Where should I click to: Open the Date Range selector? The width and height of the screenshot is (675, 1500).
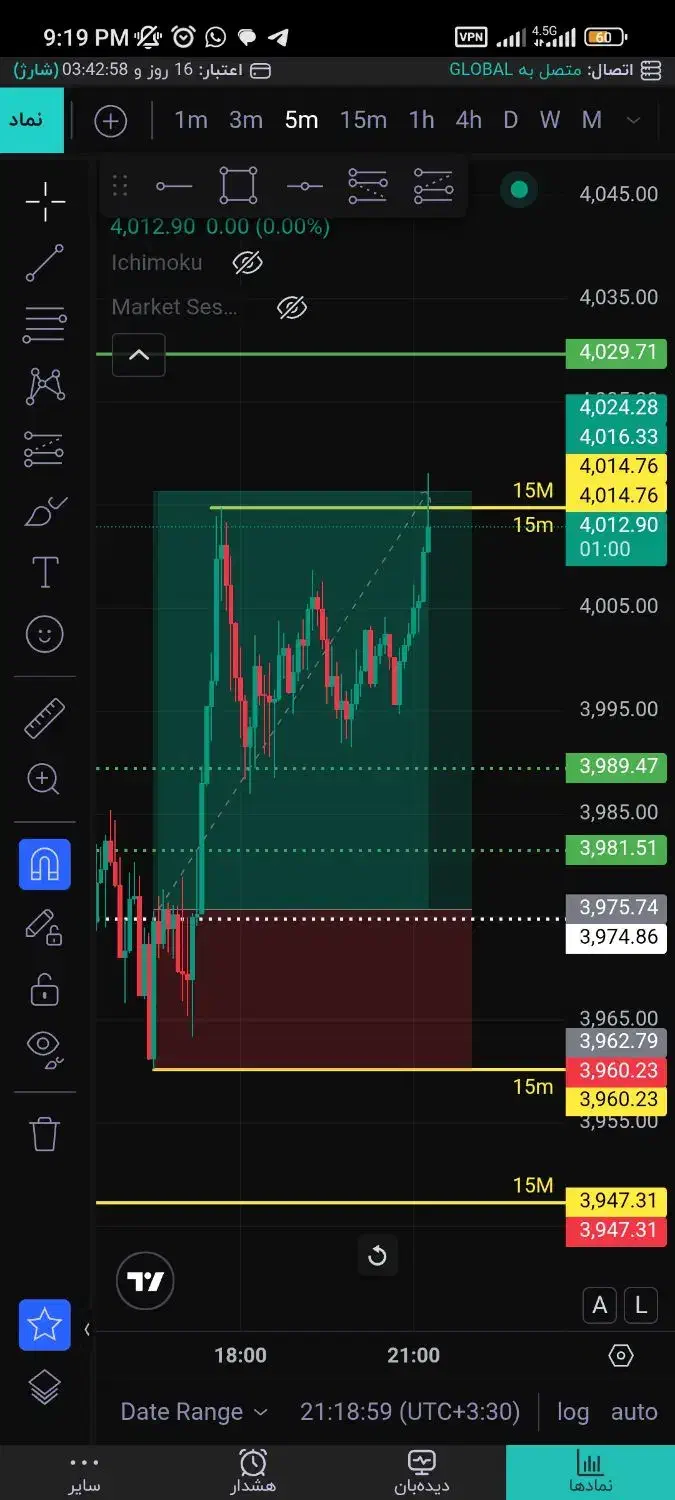point(195,1412)
